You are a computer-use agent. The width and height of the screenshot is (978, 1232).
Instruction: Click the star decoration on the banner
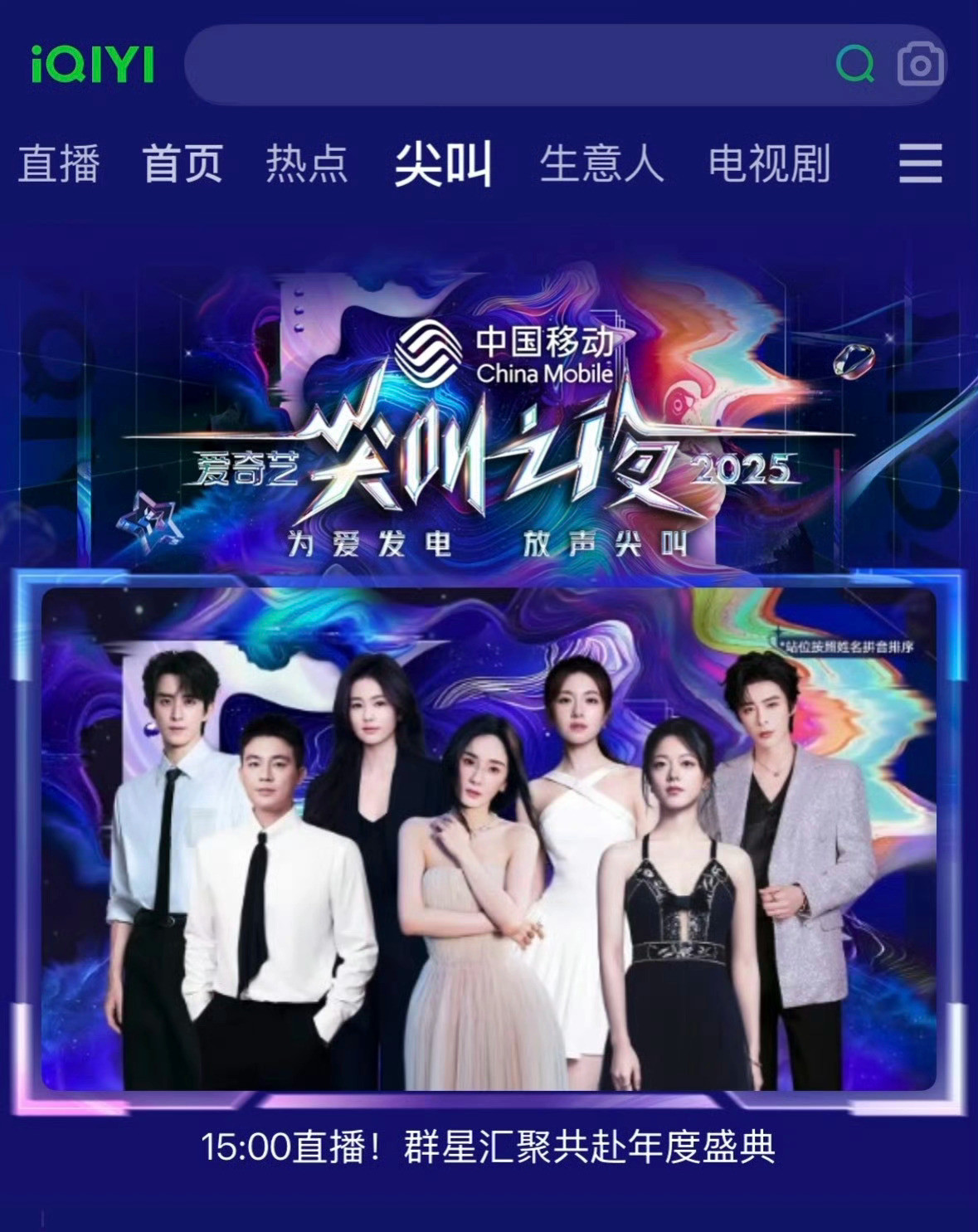(x=150, y=520)
